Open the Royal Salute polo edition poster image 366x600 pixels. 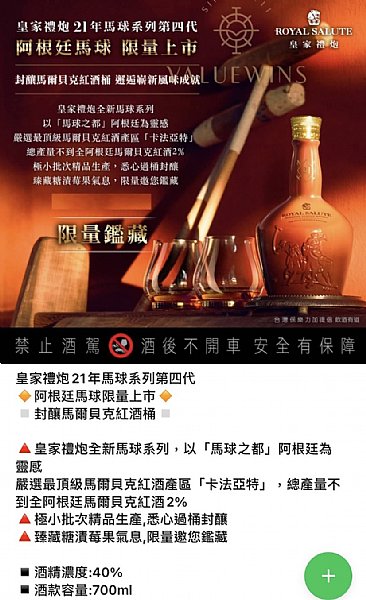(183, 182)
